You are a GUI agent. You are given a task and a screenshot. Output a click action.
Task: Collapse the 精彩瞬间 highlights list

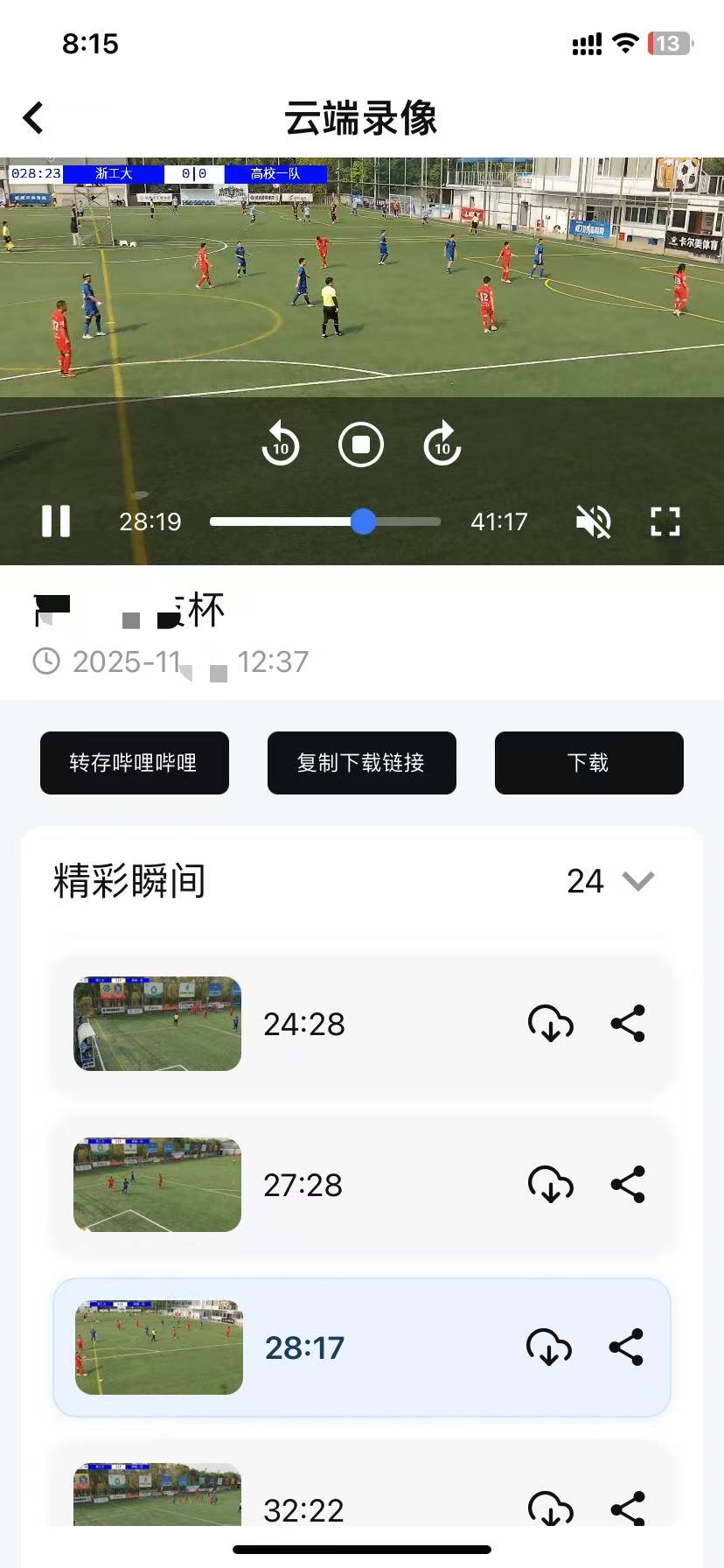tap(637, 881)
